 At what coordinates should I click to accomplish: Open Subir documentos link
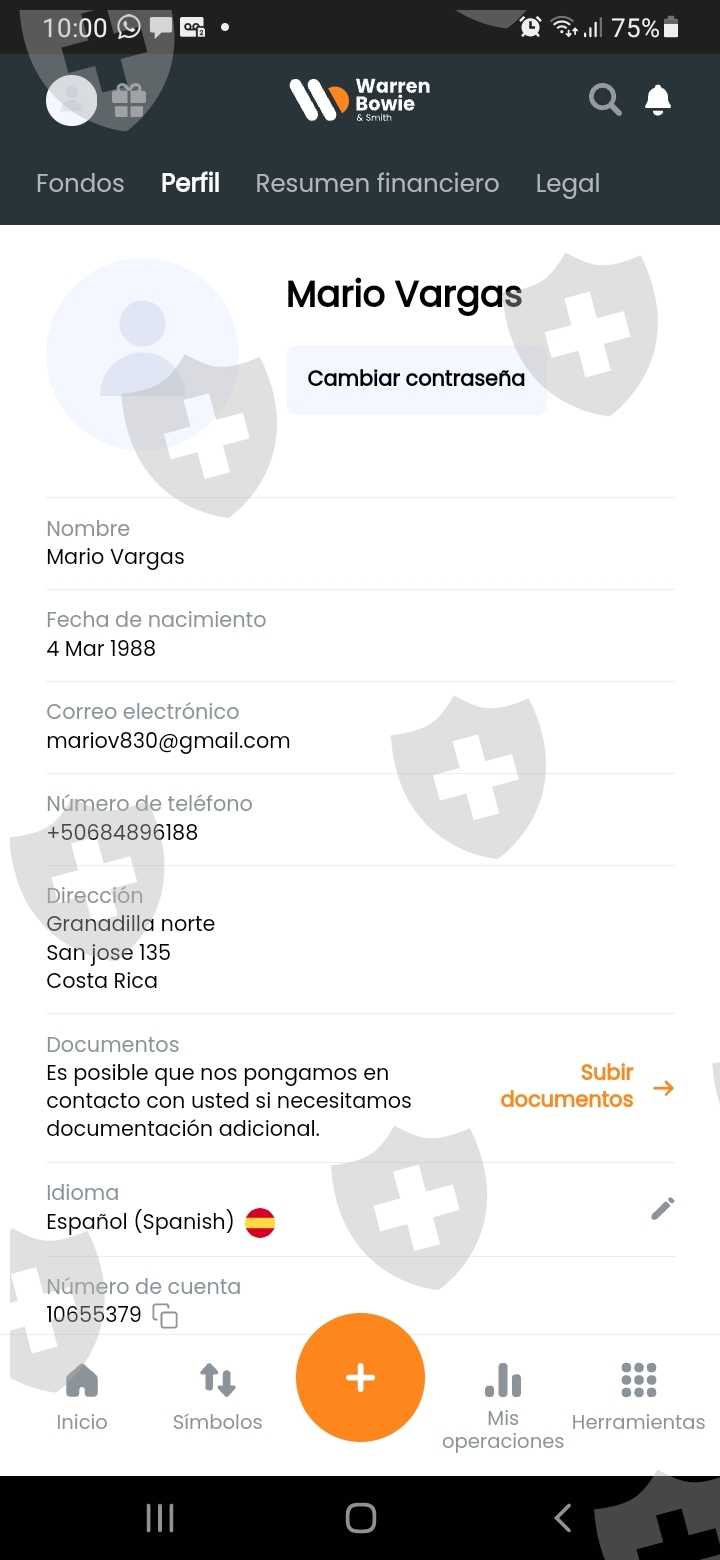(x=587, y=1086)
